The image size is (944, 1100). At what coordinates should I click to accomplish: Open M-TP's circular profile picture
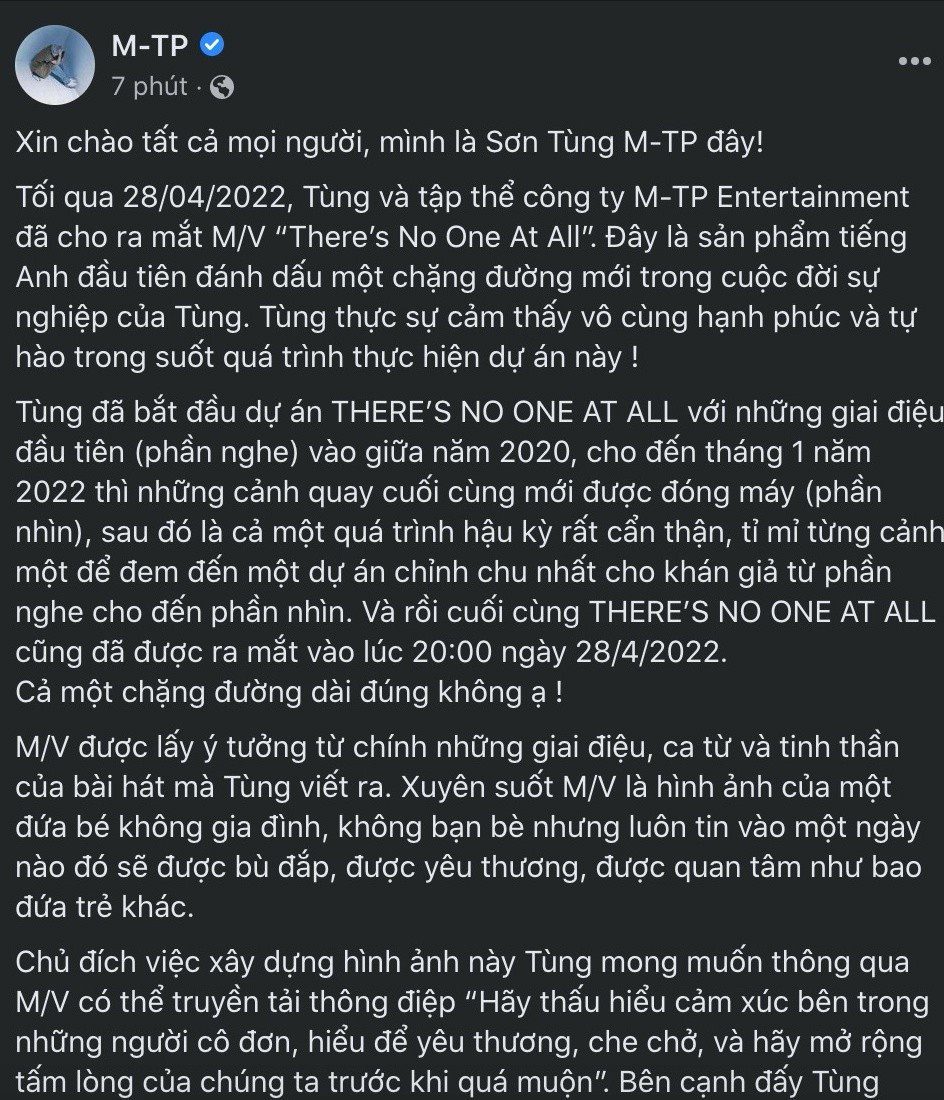tap(55, 65)
